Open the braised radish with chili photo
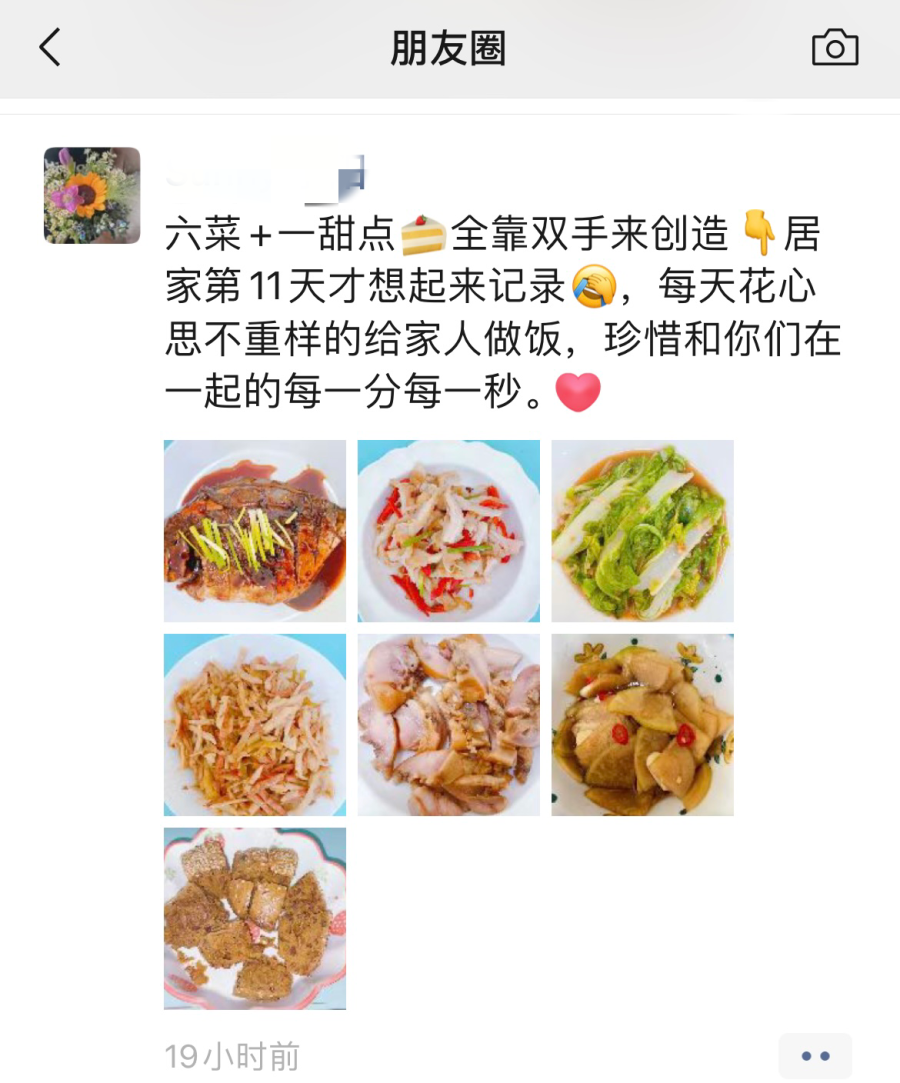The height and width of the screenshot is (1083, 900). [x=642, y=725]
